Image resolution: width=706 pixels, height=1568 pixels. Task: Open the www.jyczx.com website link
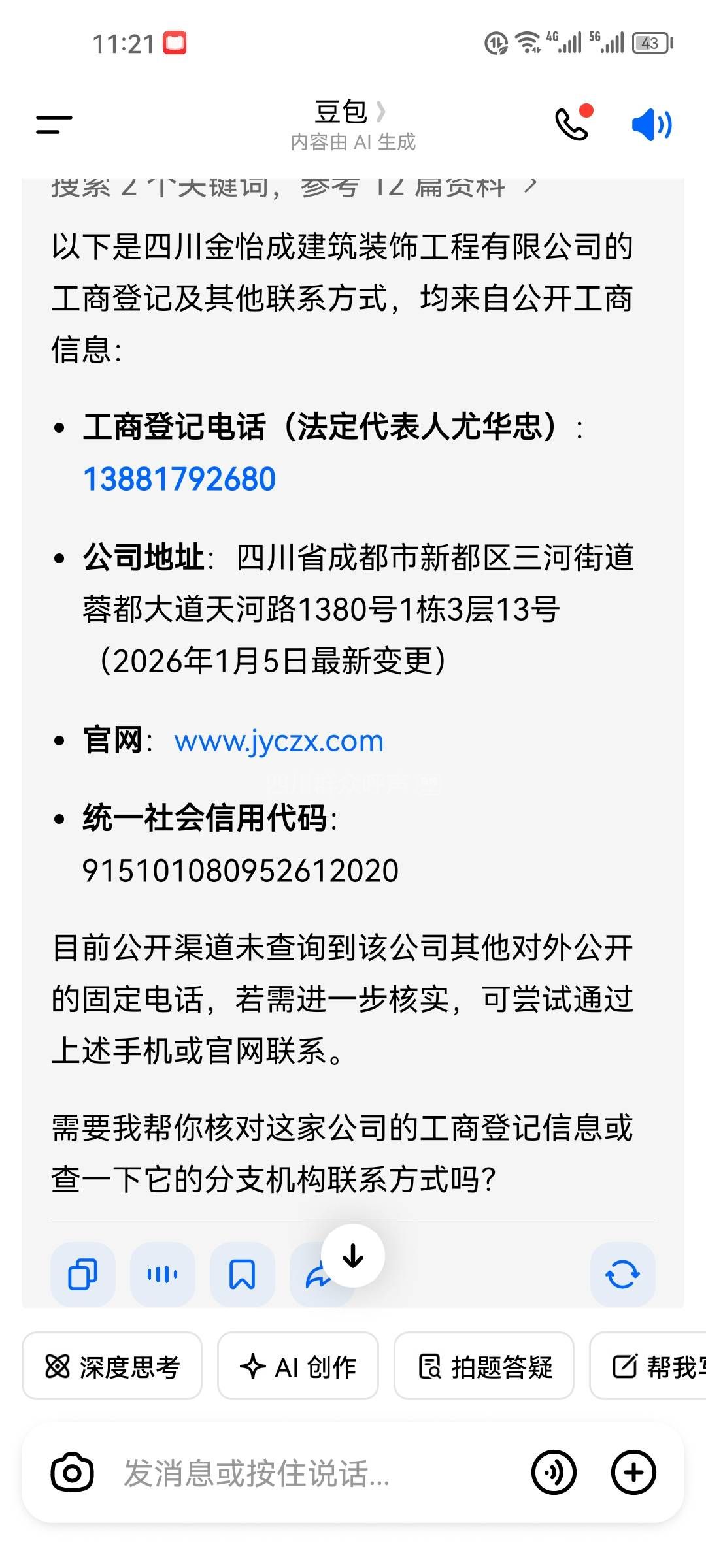tap(278, 741)
